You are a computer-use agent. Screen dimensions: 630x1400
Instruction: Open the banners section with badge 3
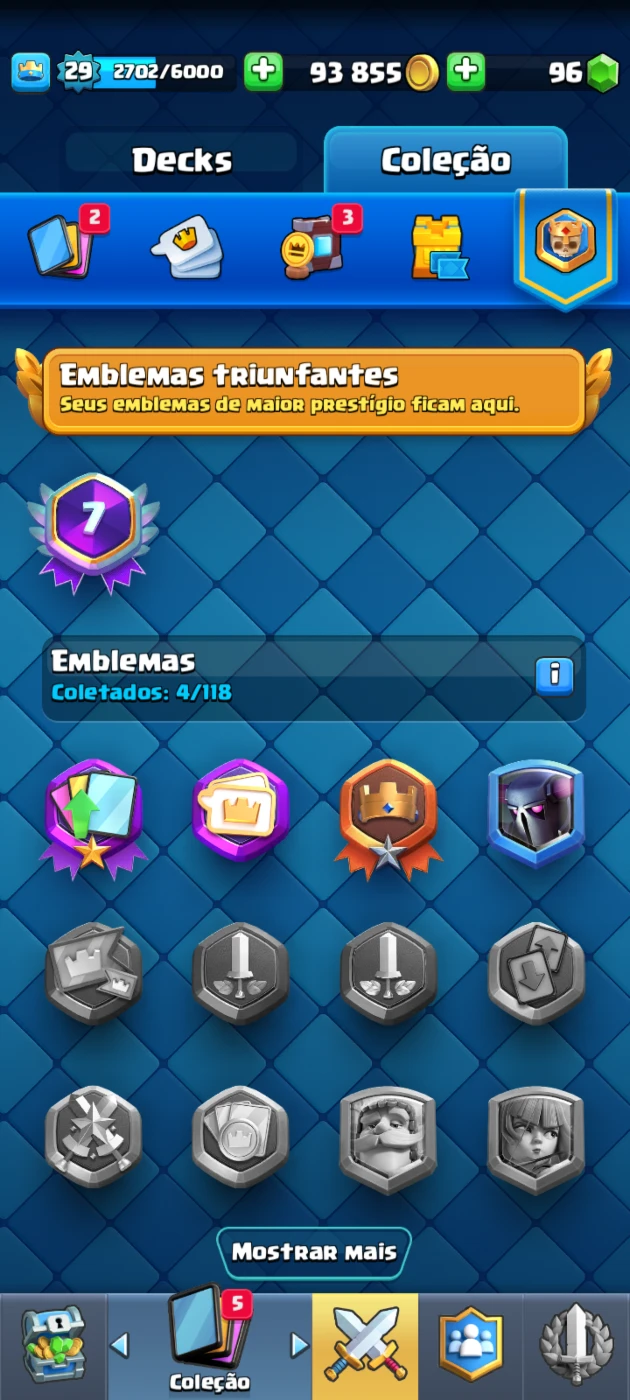315,243
